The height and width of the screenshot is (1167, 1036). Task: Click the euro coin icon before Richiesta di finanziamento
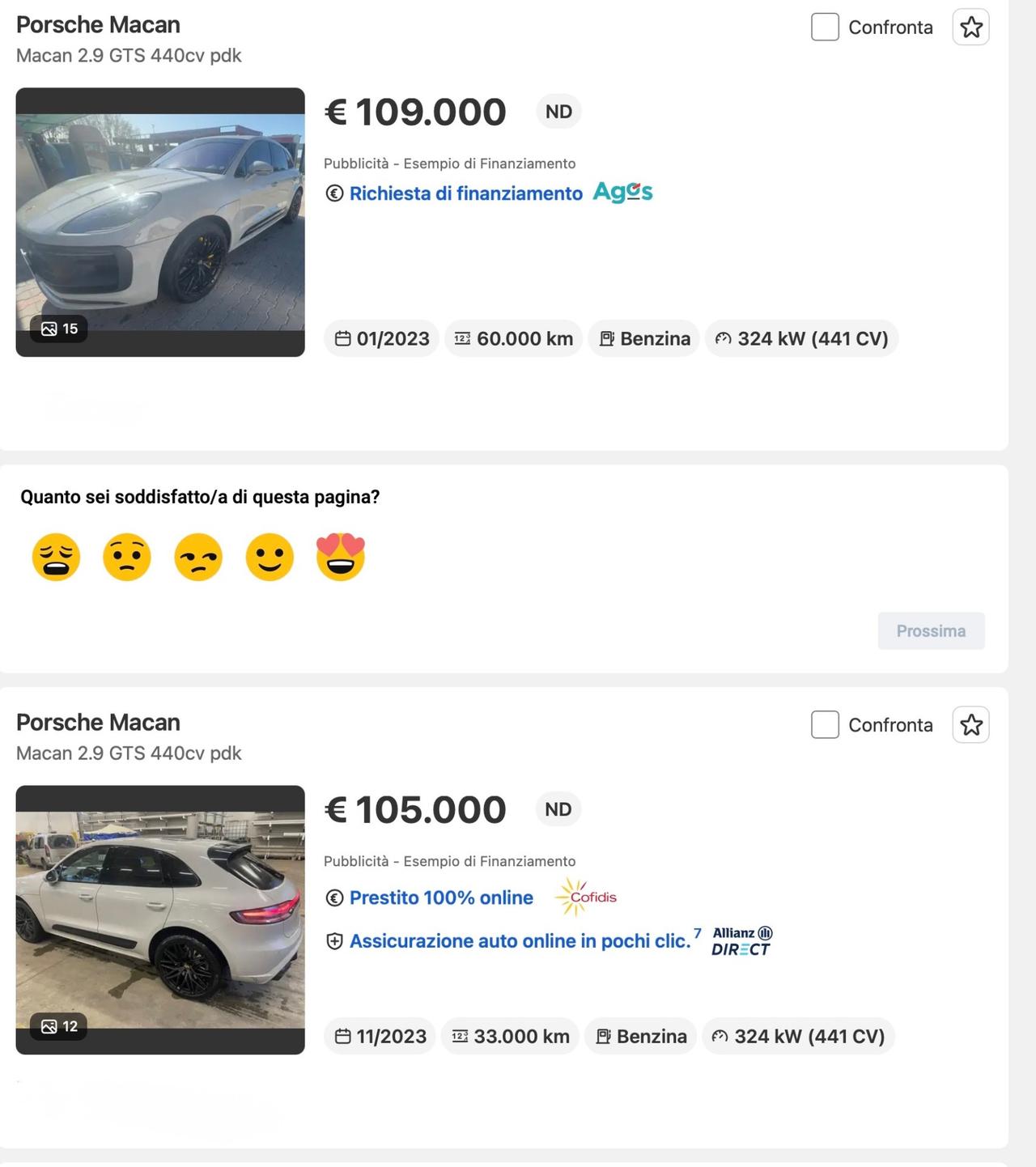coord(334,193)
